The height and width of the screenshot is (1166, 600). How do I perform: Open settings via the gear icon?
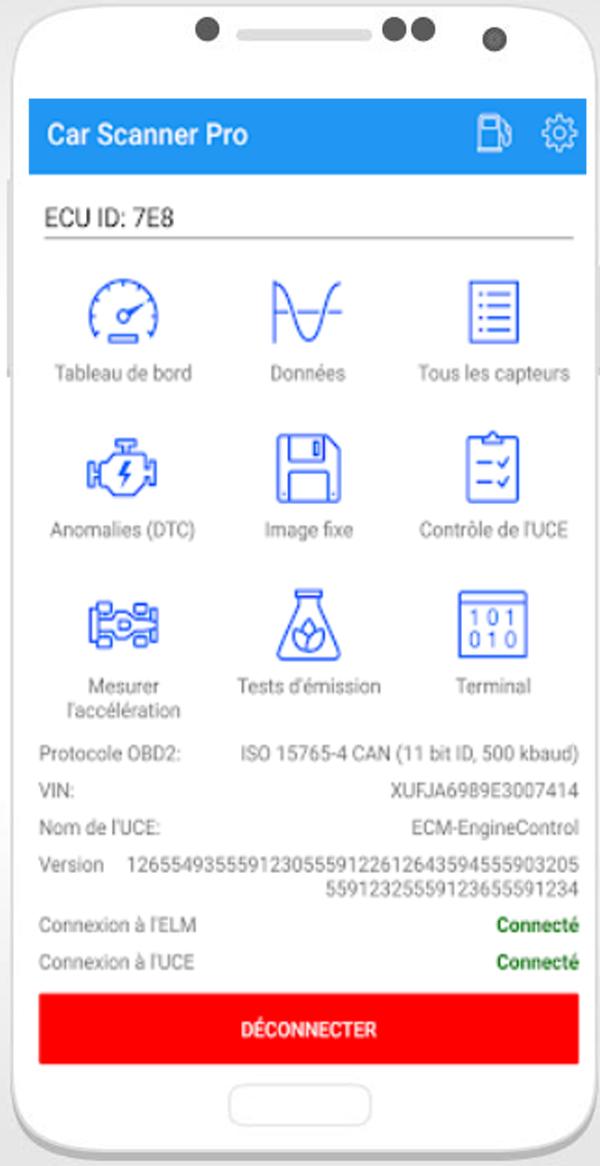559,134
